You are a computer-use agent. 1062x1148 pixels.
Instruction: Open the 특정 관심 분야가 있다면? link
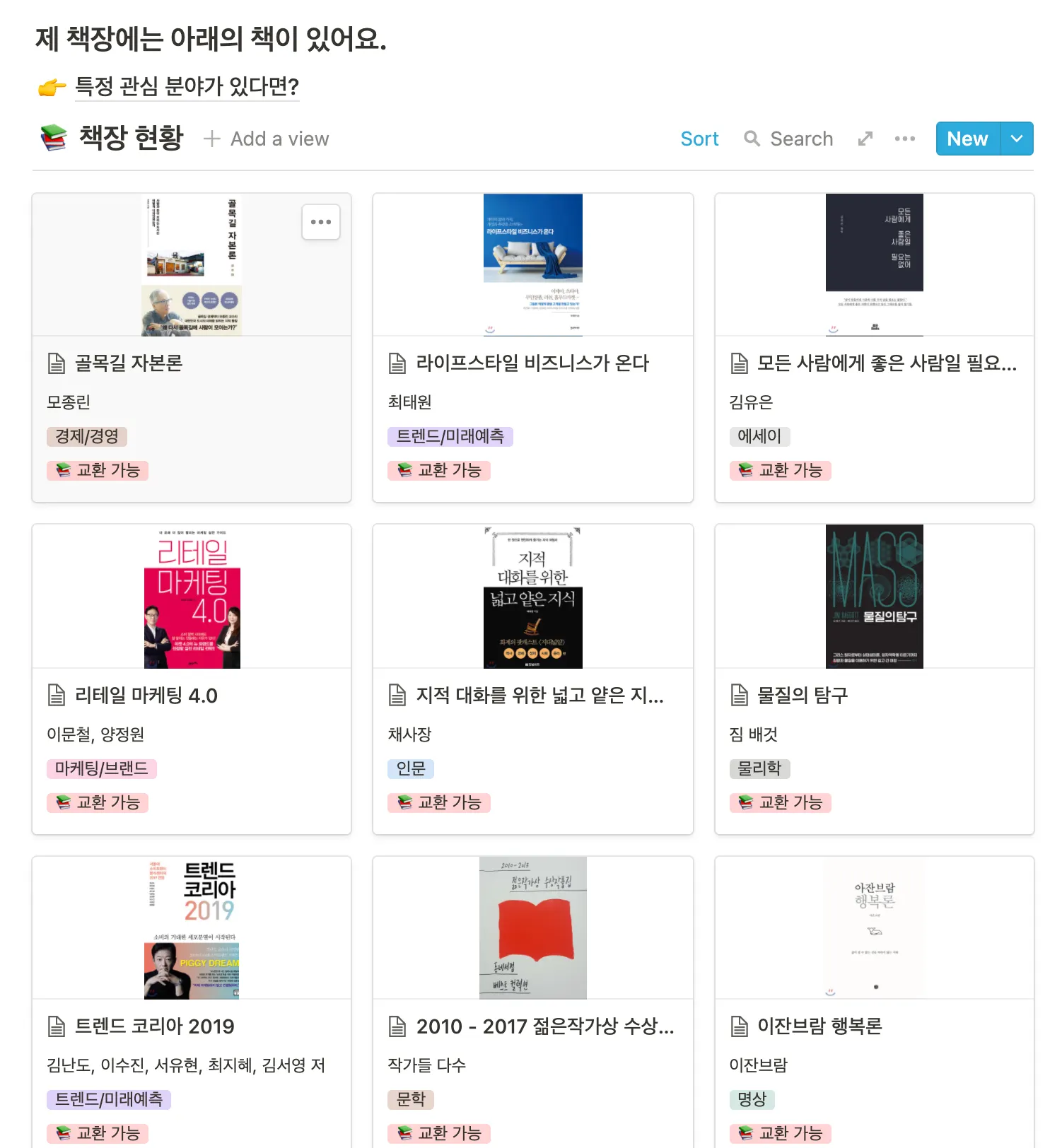pos(187,86)
